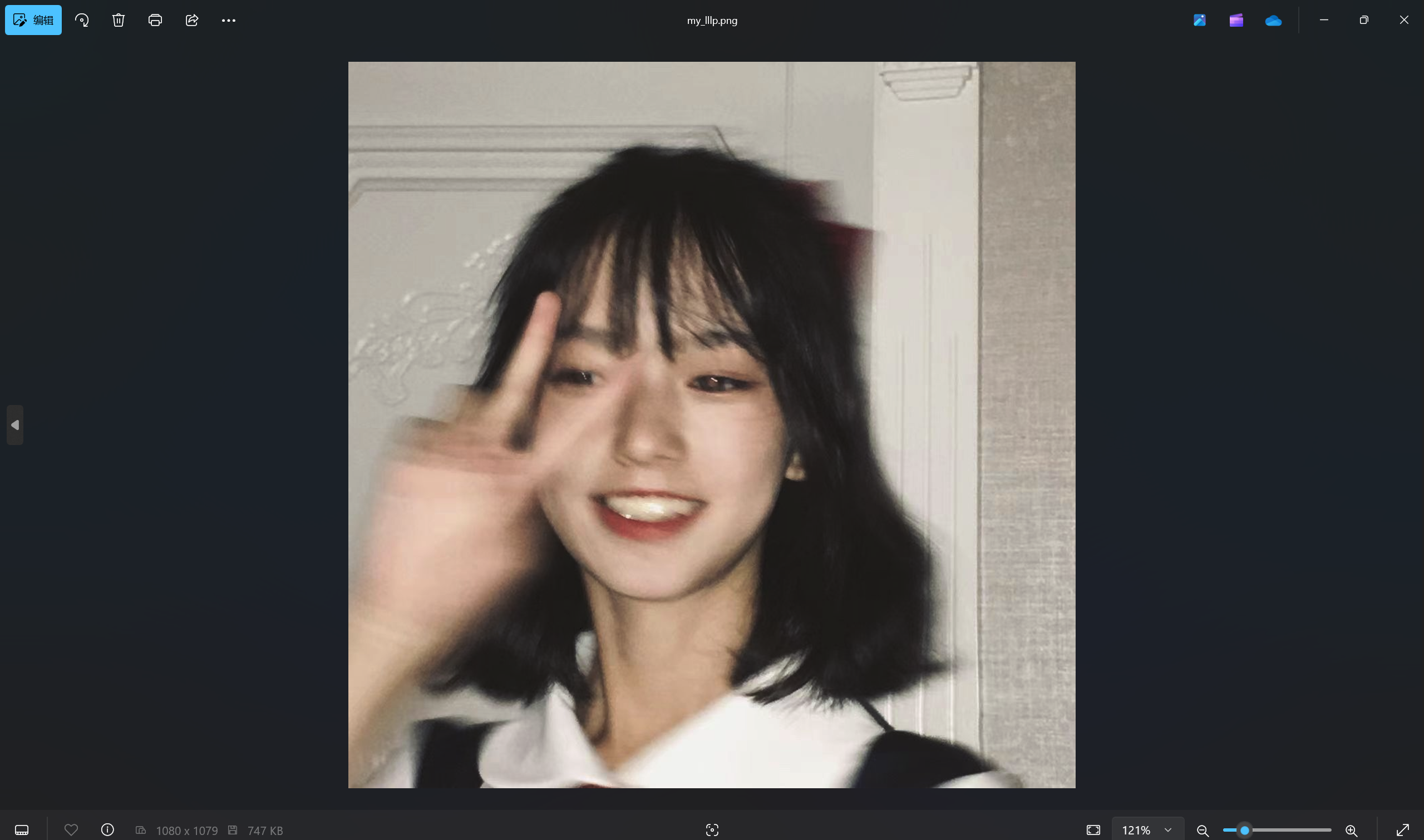Restore down the window
This screenshot has width=1424, height=840.
click(1363, 21)
